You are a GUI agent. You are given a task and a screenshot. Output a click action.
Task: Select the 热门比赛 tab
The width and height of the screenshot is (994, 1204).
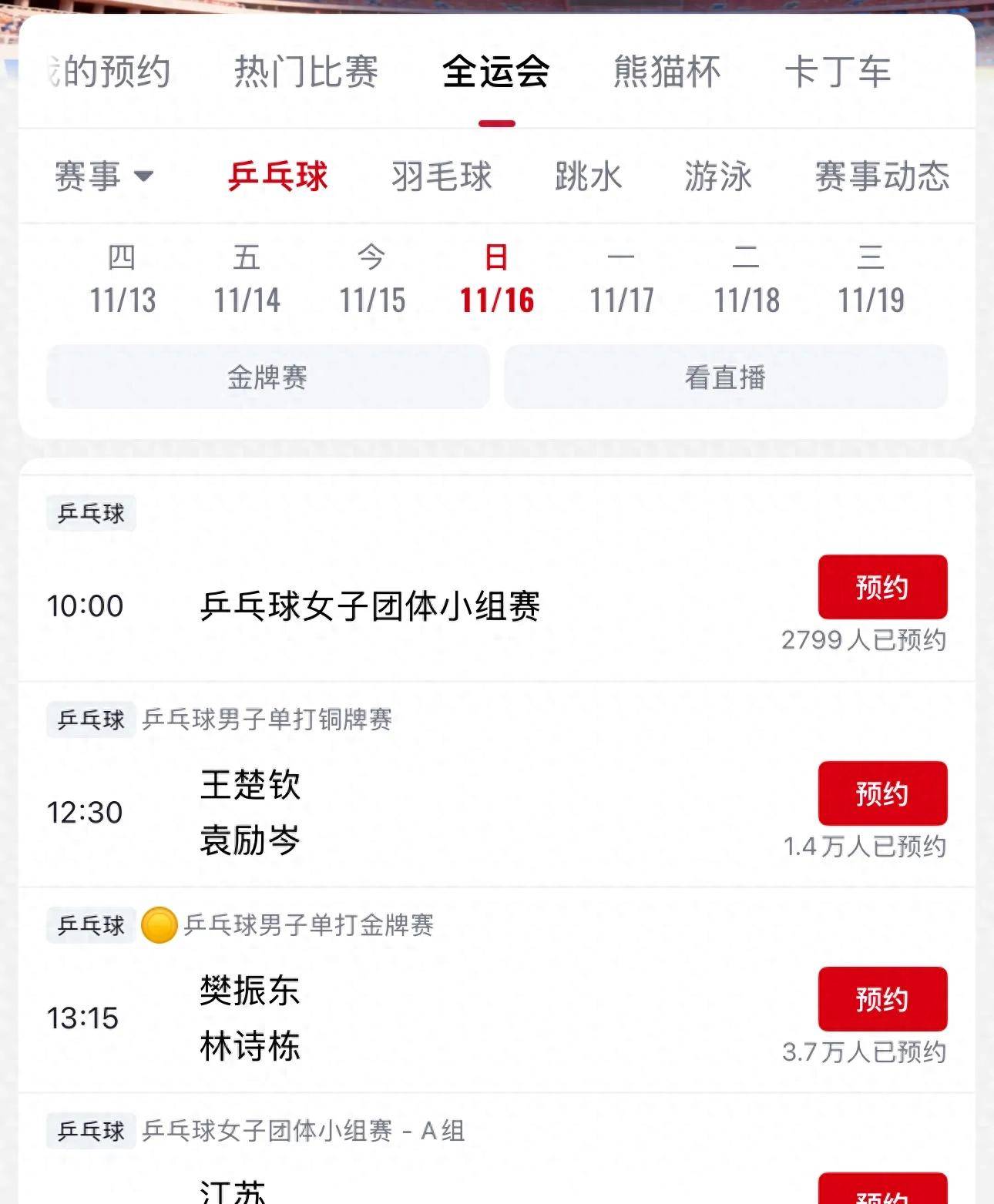click(x=307, y=73)
